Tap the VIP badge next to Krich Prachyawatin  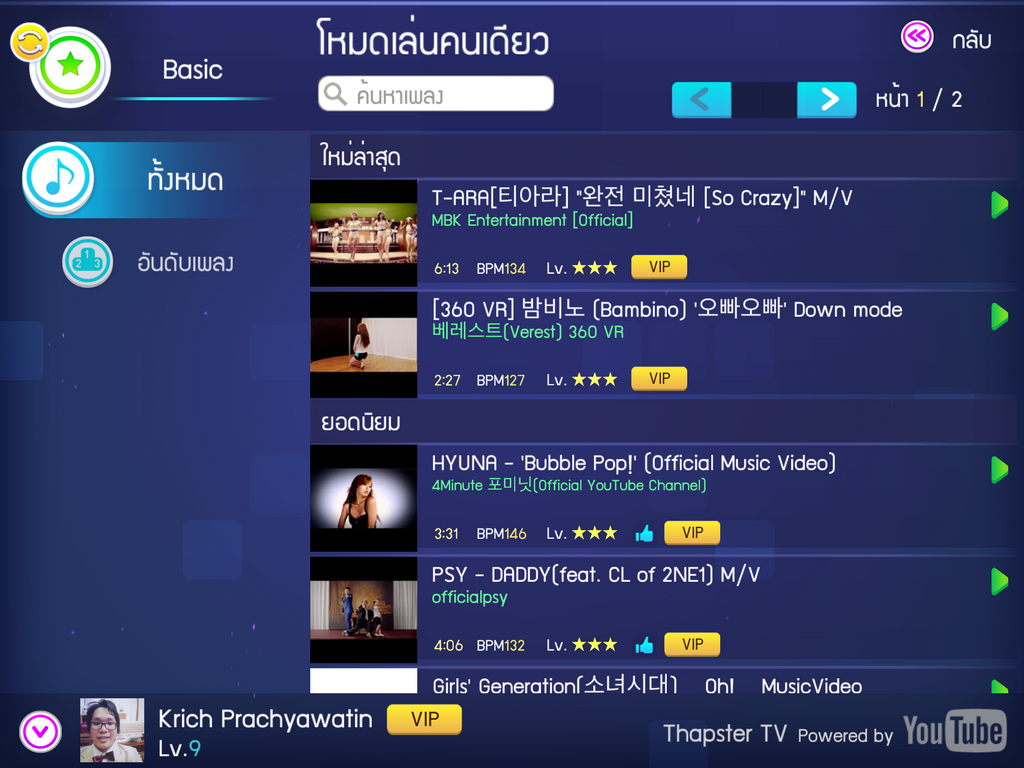[x=424, y=719]
